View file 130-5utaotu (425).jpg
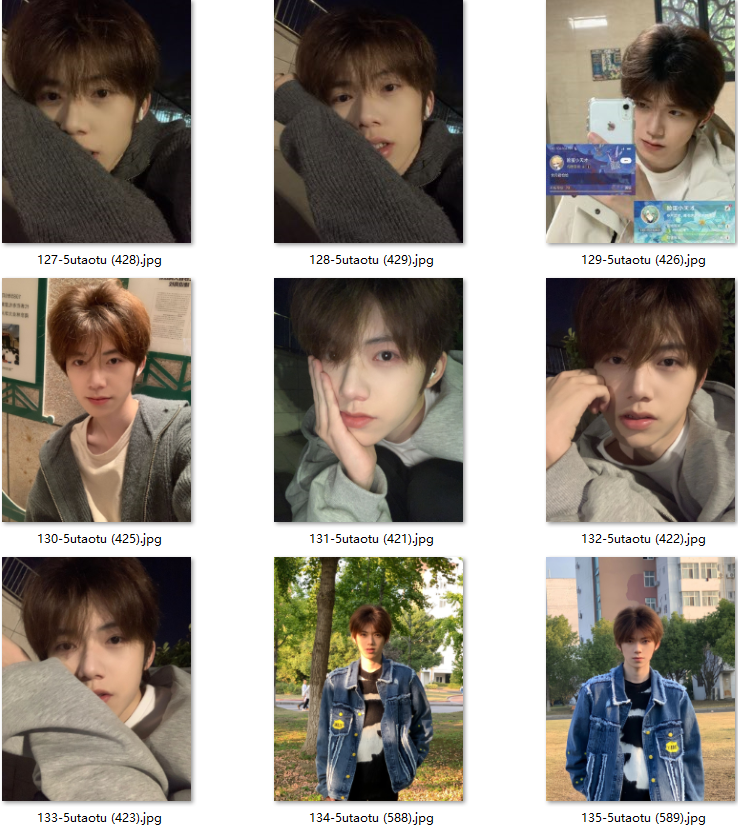Screen dimensions: 738x827 pos(96,400)
